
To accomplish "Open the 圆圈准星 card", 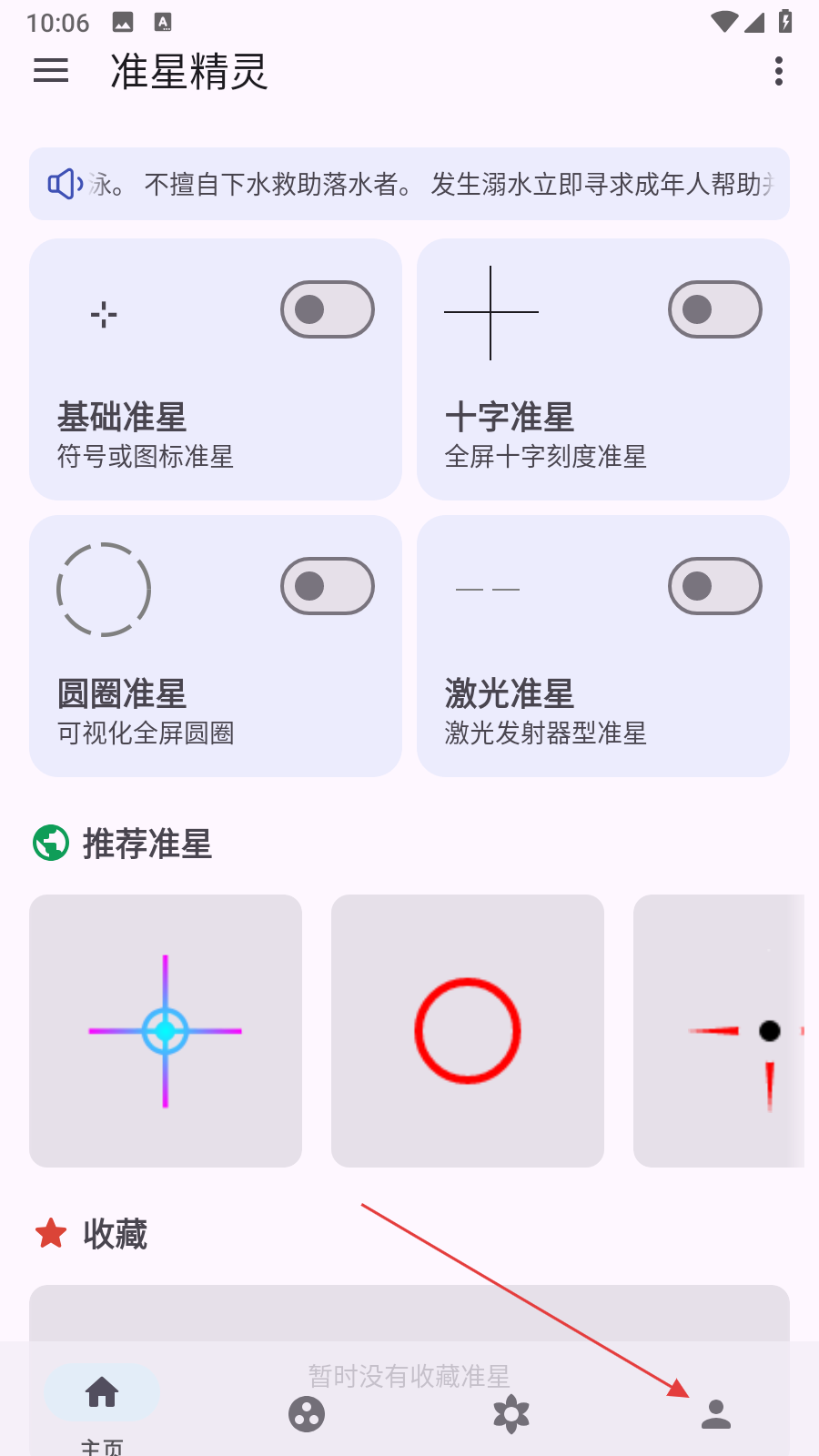I will pos(164,705).
